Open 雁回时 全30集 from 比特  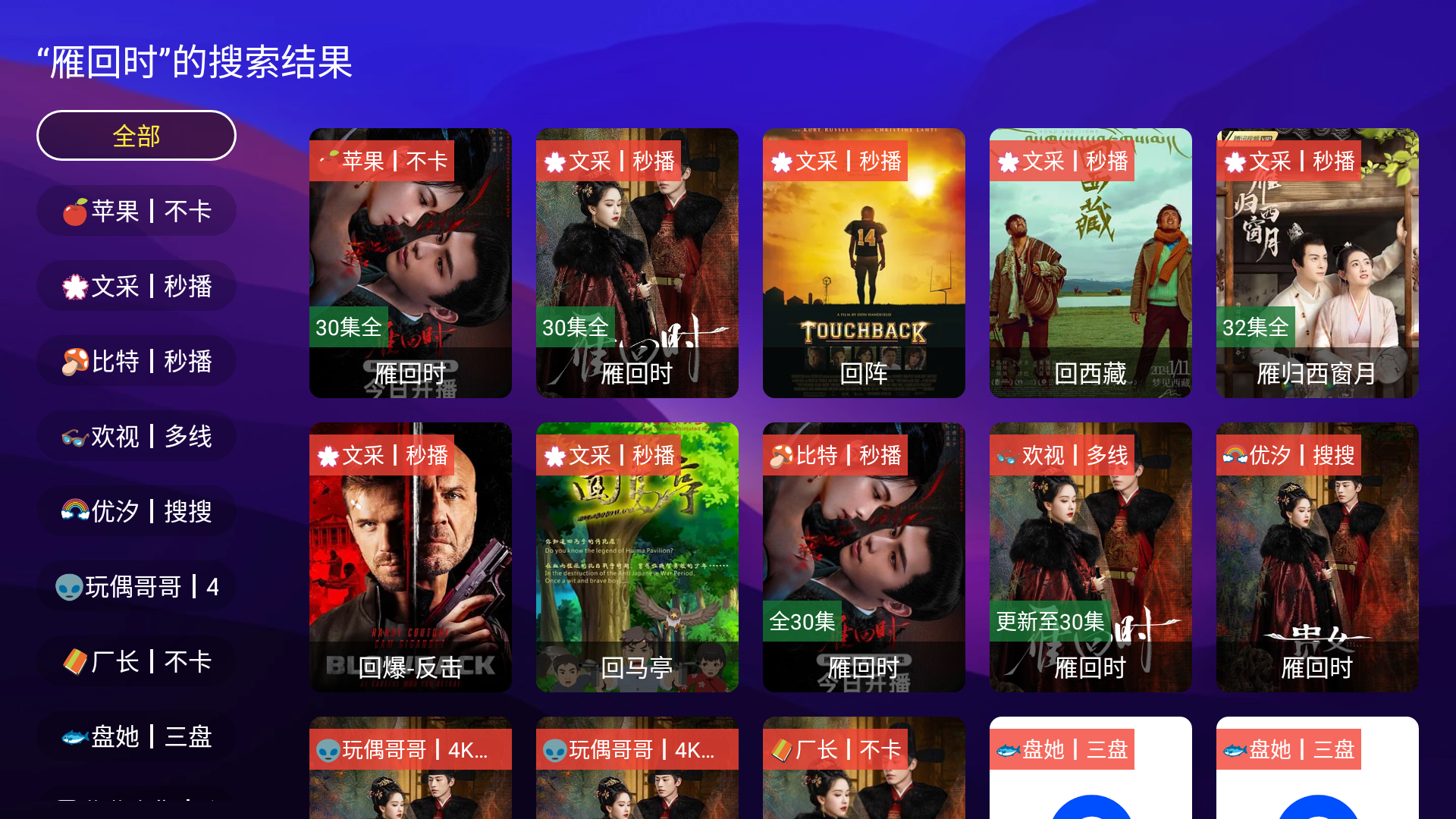[x=864, y=557]
